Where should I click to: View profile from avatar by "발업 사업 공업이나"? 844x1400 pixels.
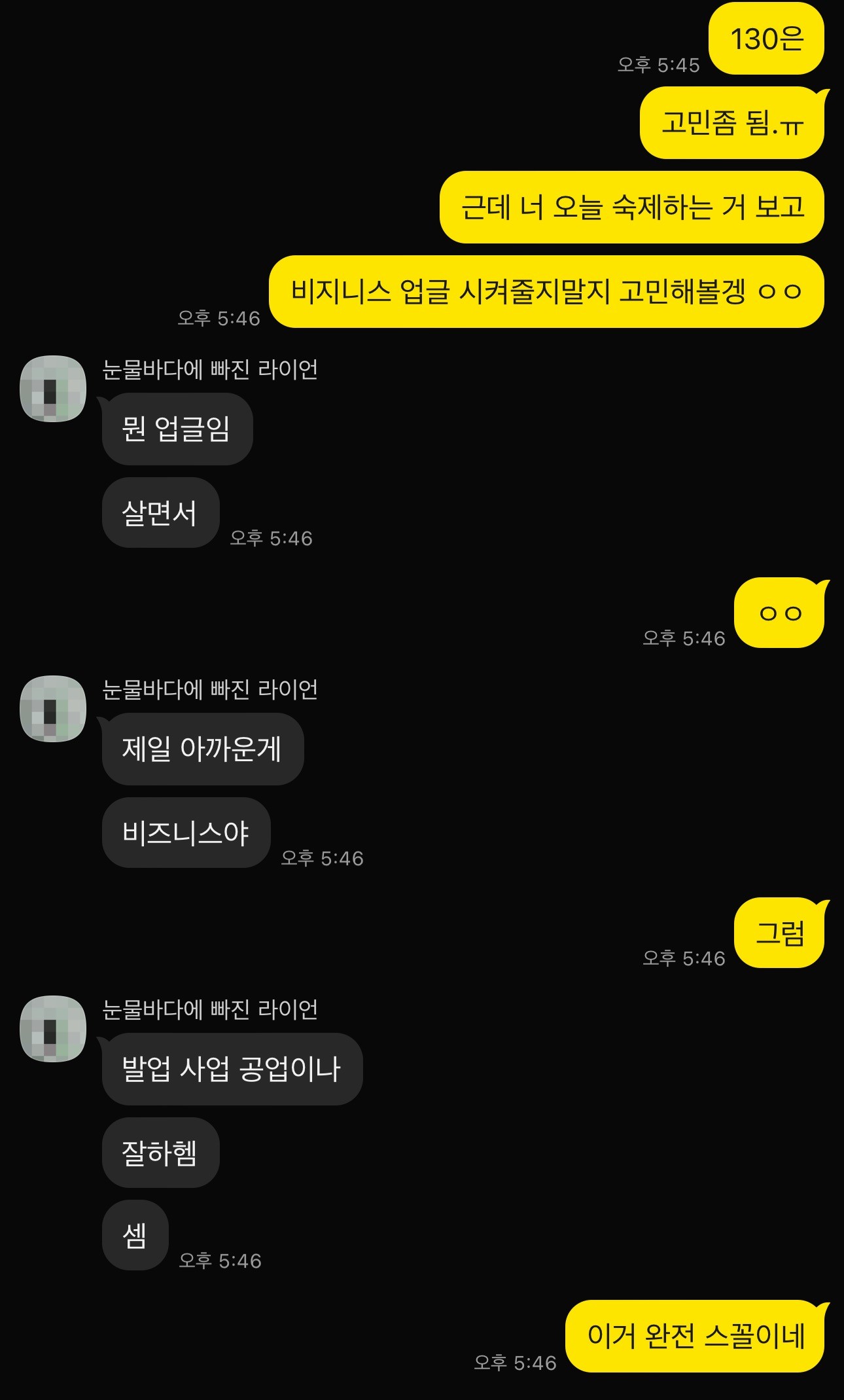click(53, 1029)
